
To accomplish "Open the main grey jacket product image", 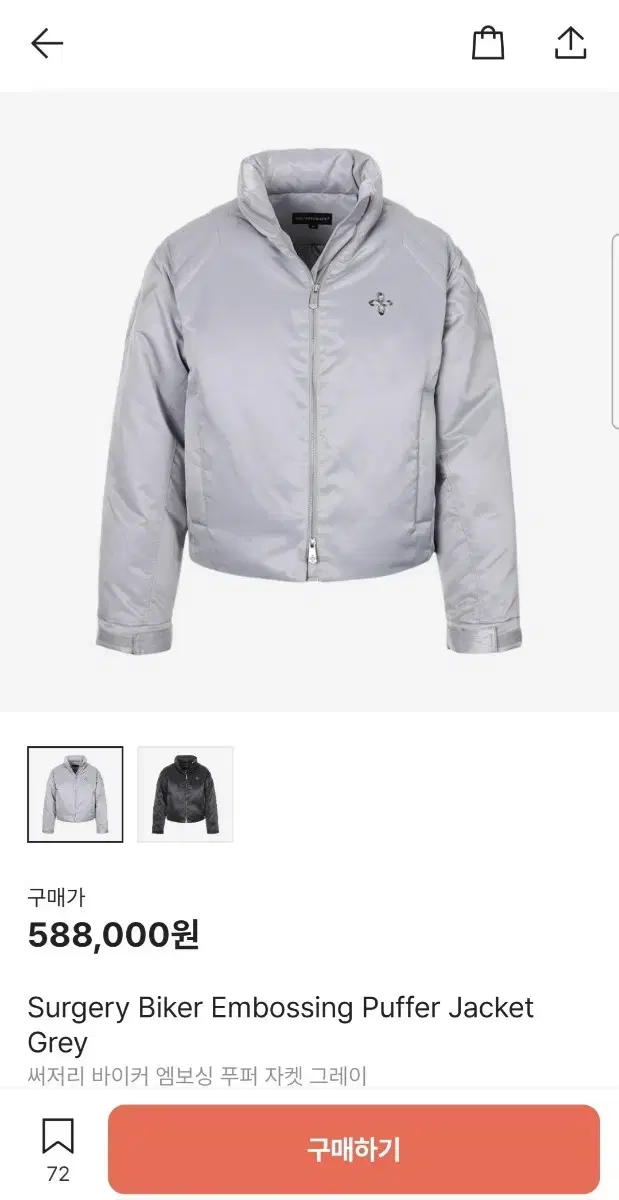I will click(x=309, y=402).
